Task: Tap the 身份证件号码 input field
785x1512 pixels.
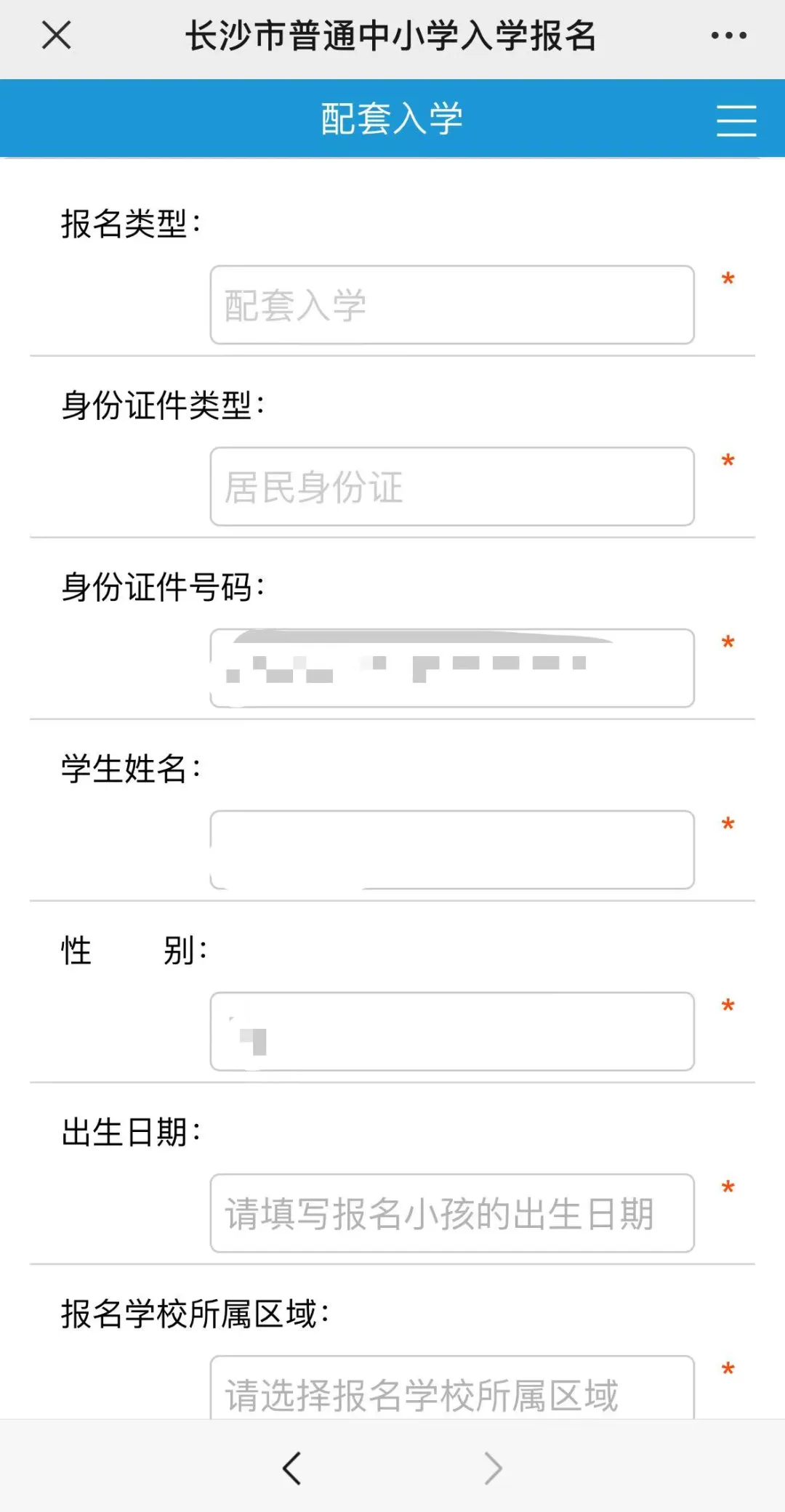Action: coord(452,668)
